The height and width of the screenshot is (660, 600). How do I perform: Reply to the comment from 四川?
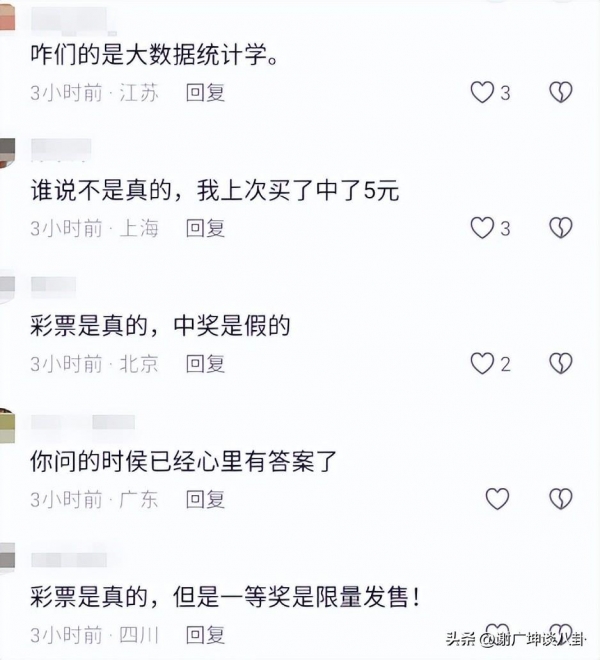[x=206, y=634]
